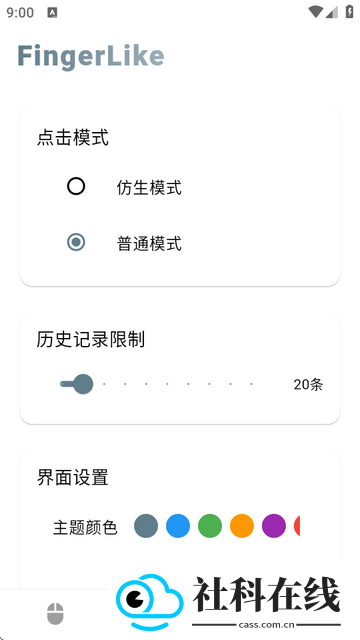Choose the purple theme color

(274, 526)
